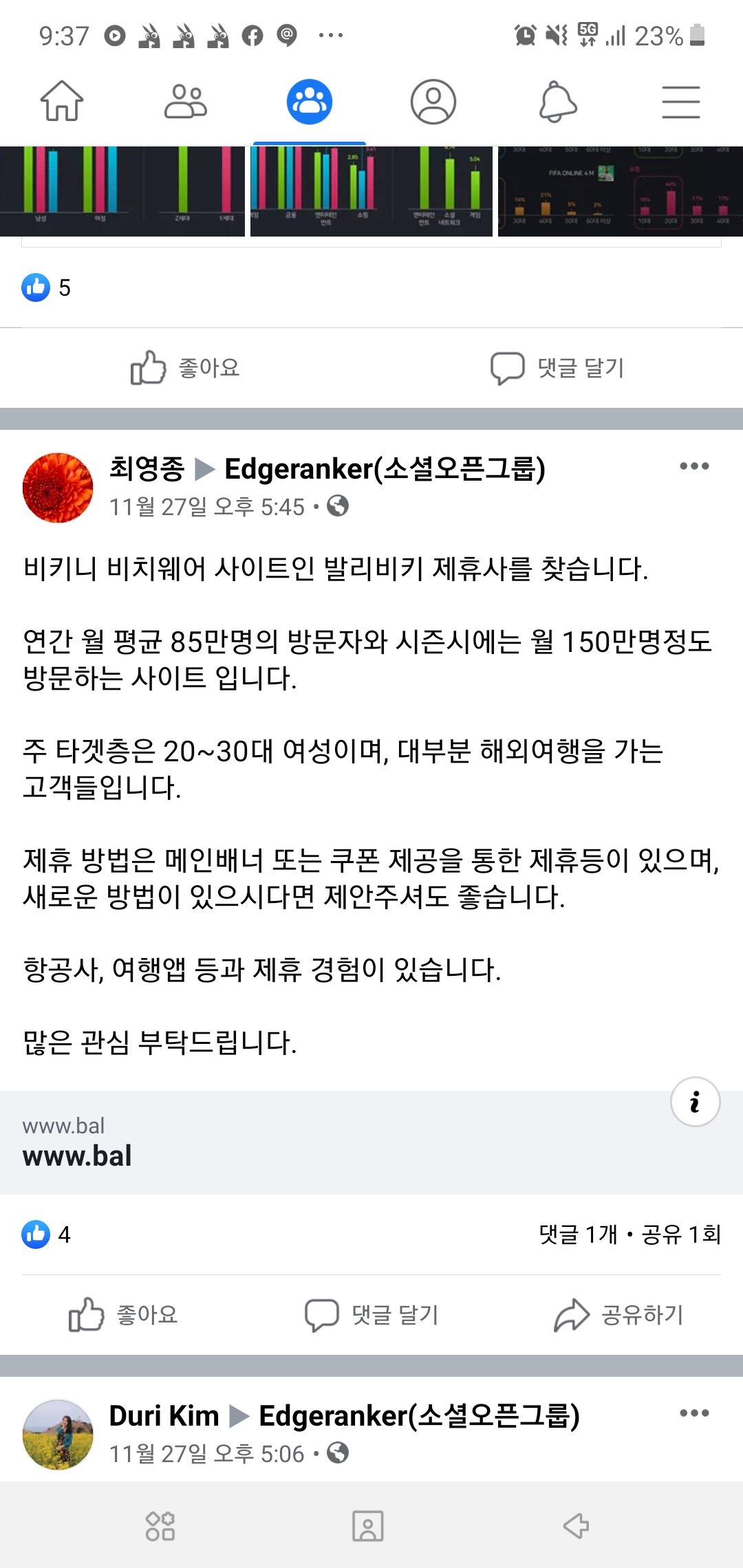View the 댓글 1개 comments on 최영종's post
The image size is (743, 1568).
click(x=578, y=1234)
